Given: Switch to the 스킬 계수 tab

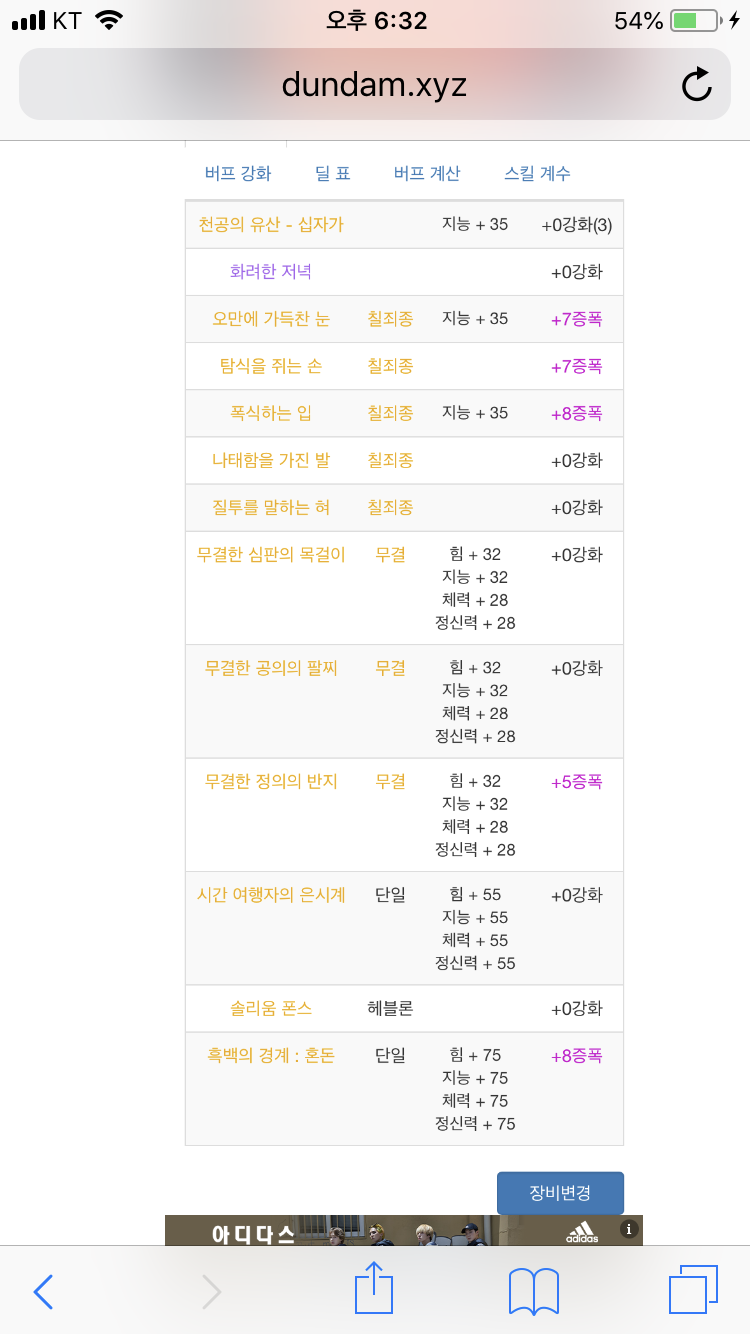Looking at the screenshot, I should 538,173.
